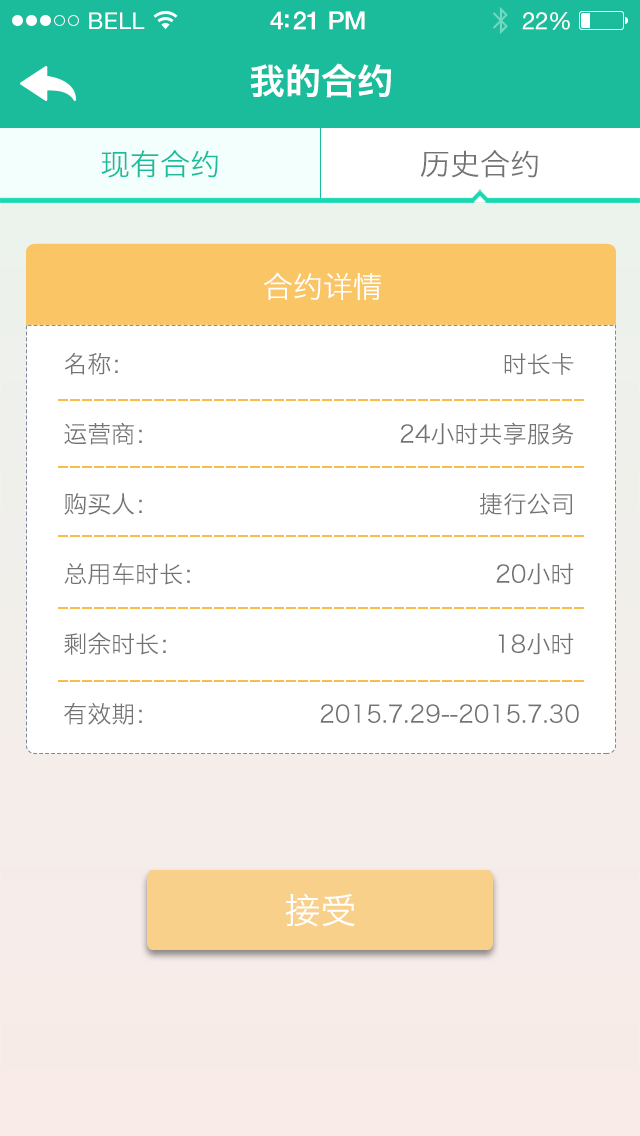Switch to the 现有合约 tab
Viewport: 640px width, 1136px height.
point(159,164)
